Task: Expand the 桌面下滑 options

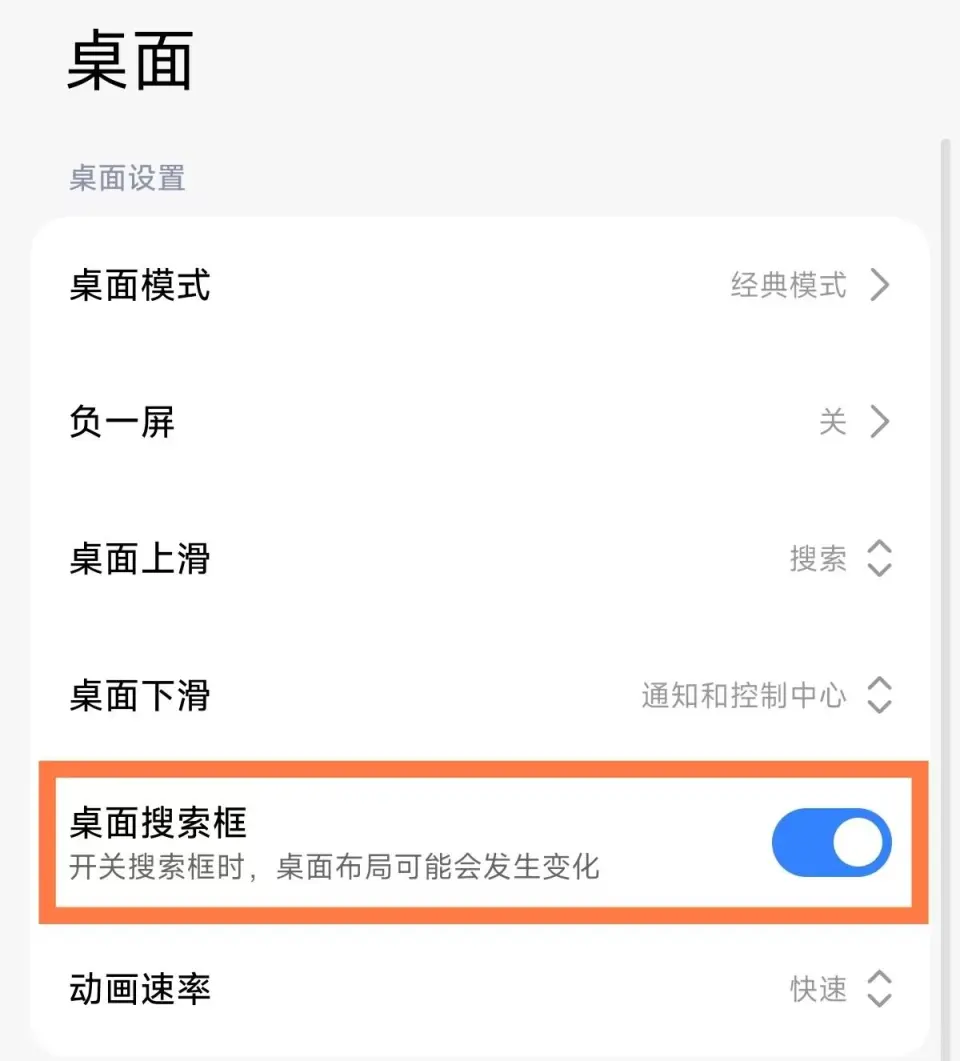Action: 480,695
